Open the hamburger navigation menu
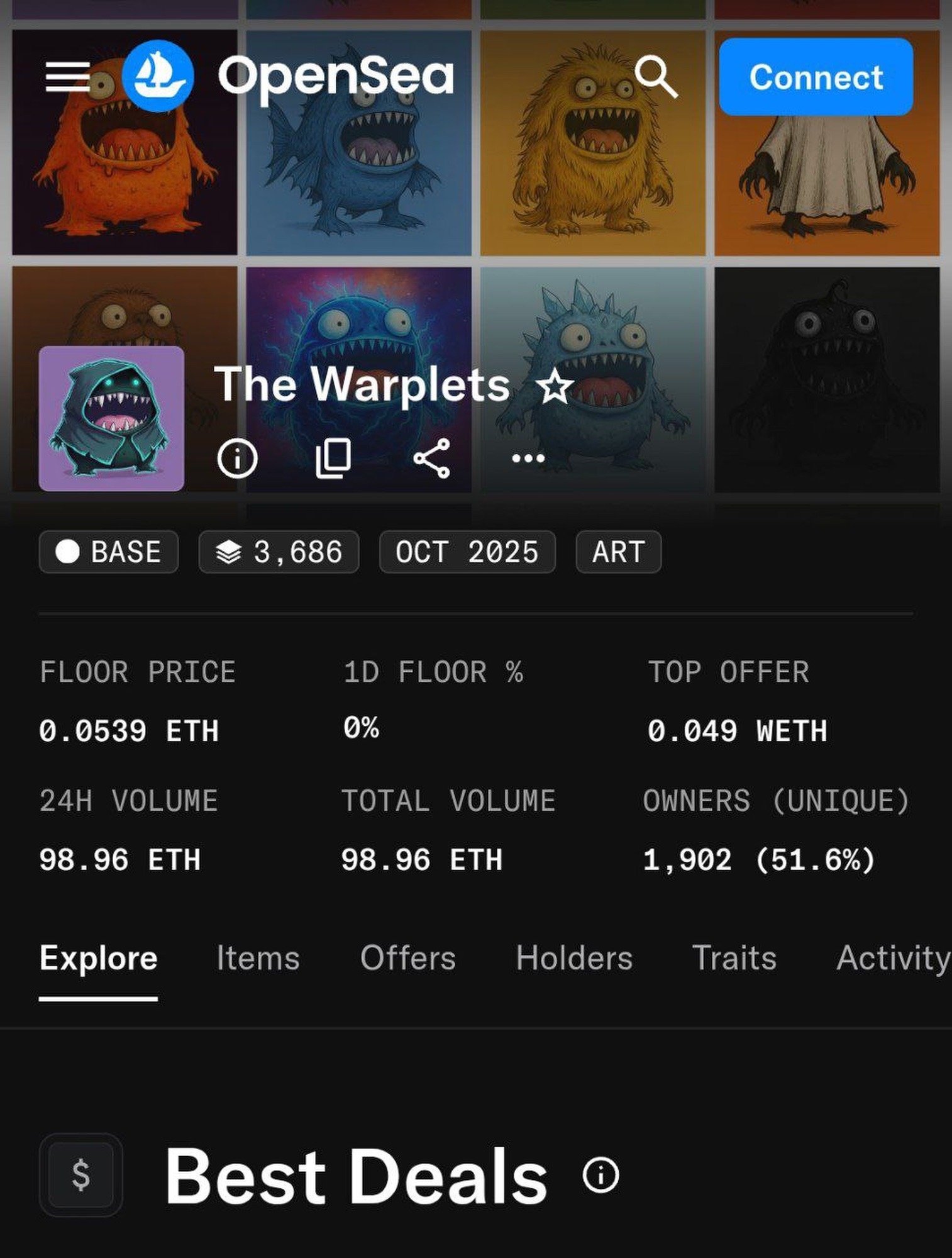Viewport: 952px width, 1258px height. click(68, 77)
